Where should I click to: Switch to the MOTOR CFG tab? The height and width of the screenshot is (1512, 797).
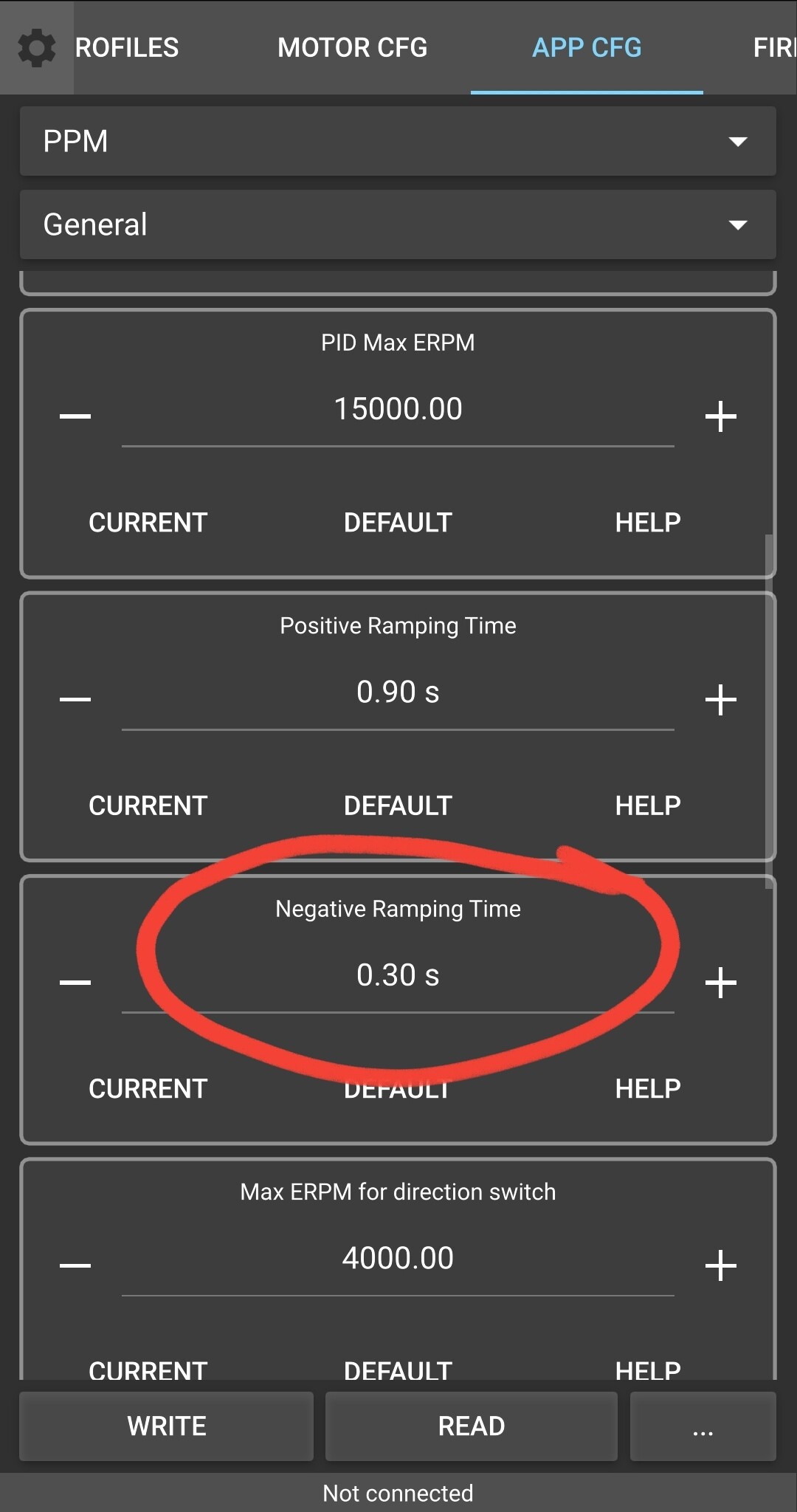click(x=352, y=48)
